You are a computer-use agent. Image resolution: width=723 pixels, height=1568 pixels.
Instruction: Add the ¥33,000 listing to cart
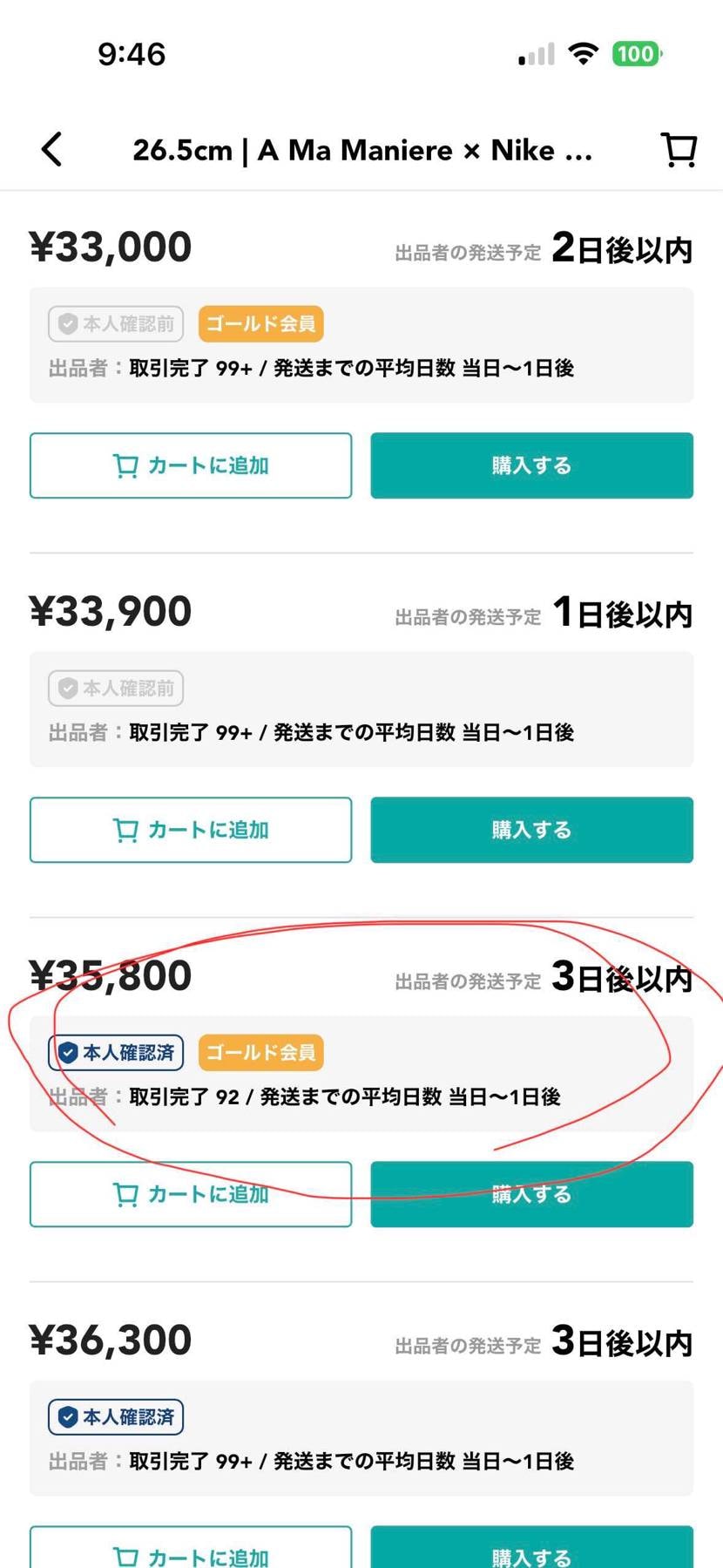pyautogui.click(x=190, y=465)
